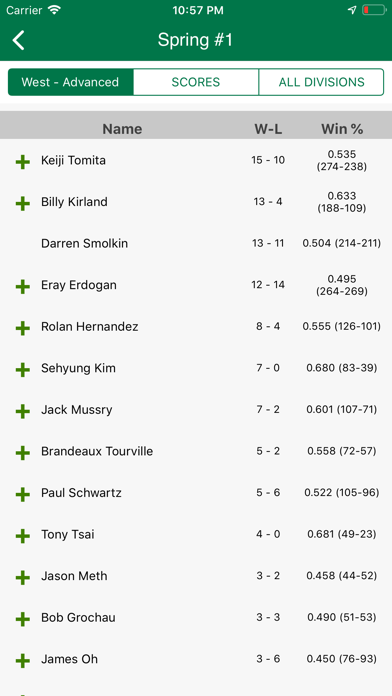
Task: Switch to the SCORES segment
Action: point(196,82)
